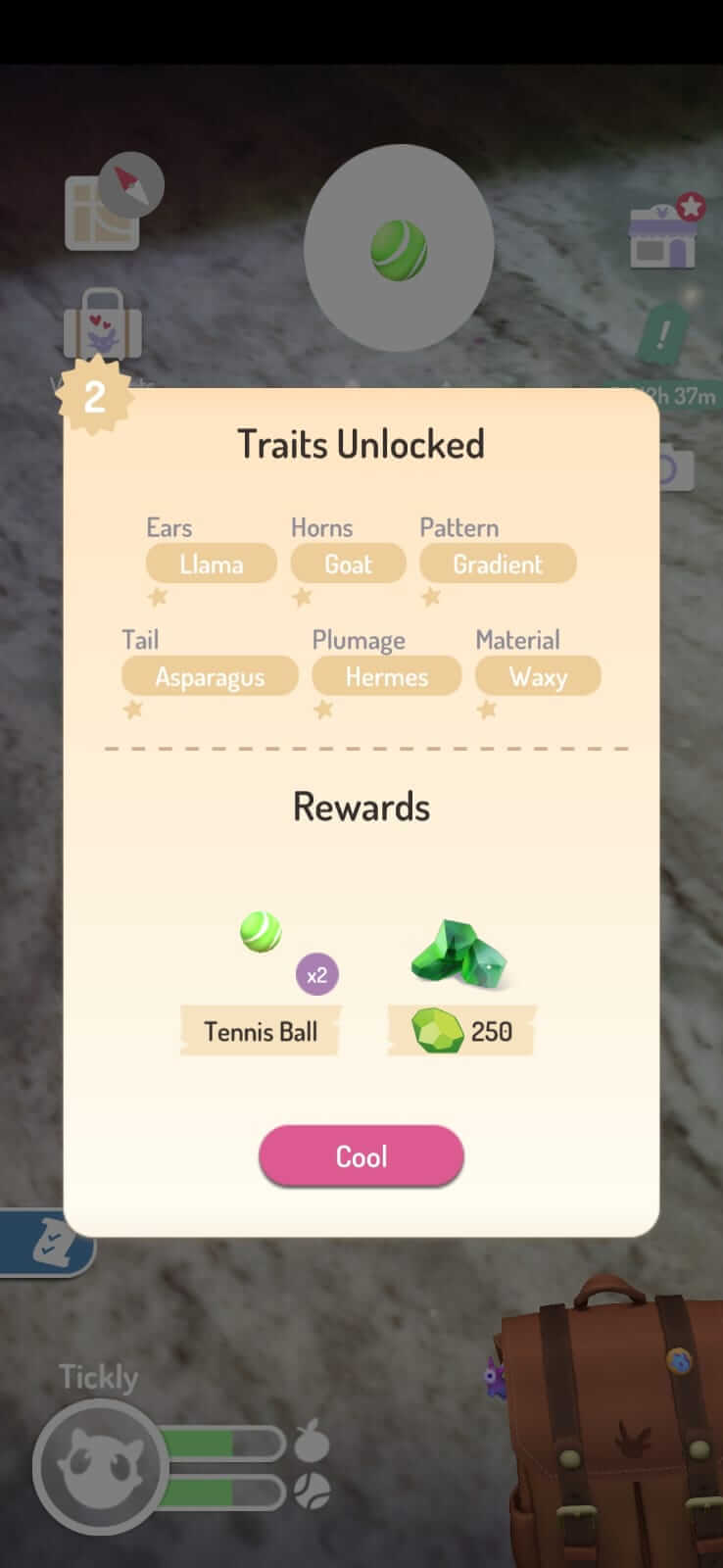Screen dimensions: 723x1568
Task: Select the Asparagus tail trait chip
Action: (210, 676)
